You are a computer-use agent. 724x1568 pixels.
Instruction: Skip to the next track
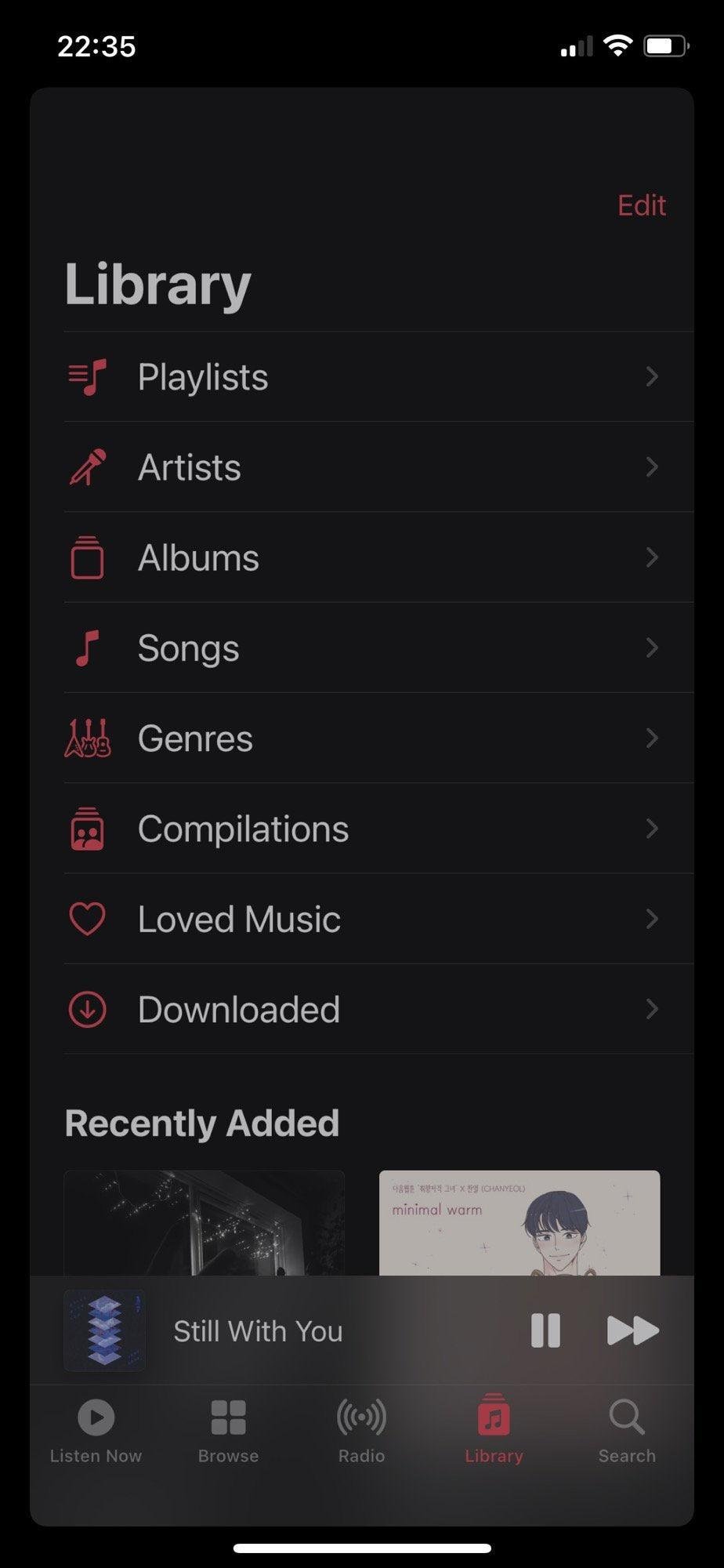pyautogui.click(x=632, y=1330)
